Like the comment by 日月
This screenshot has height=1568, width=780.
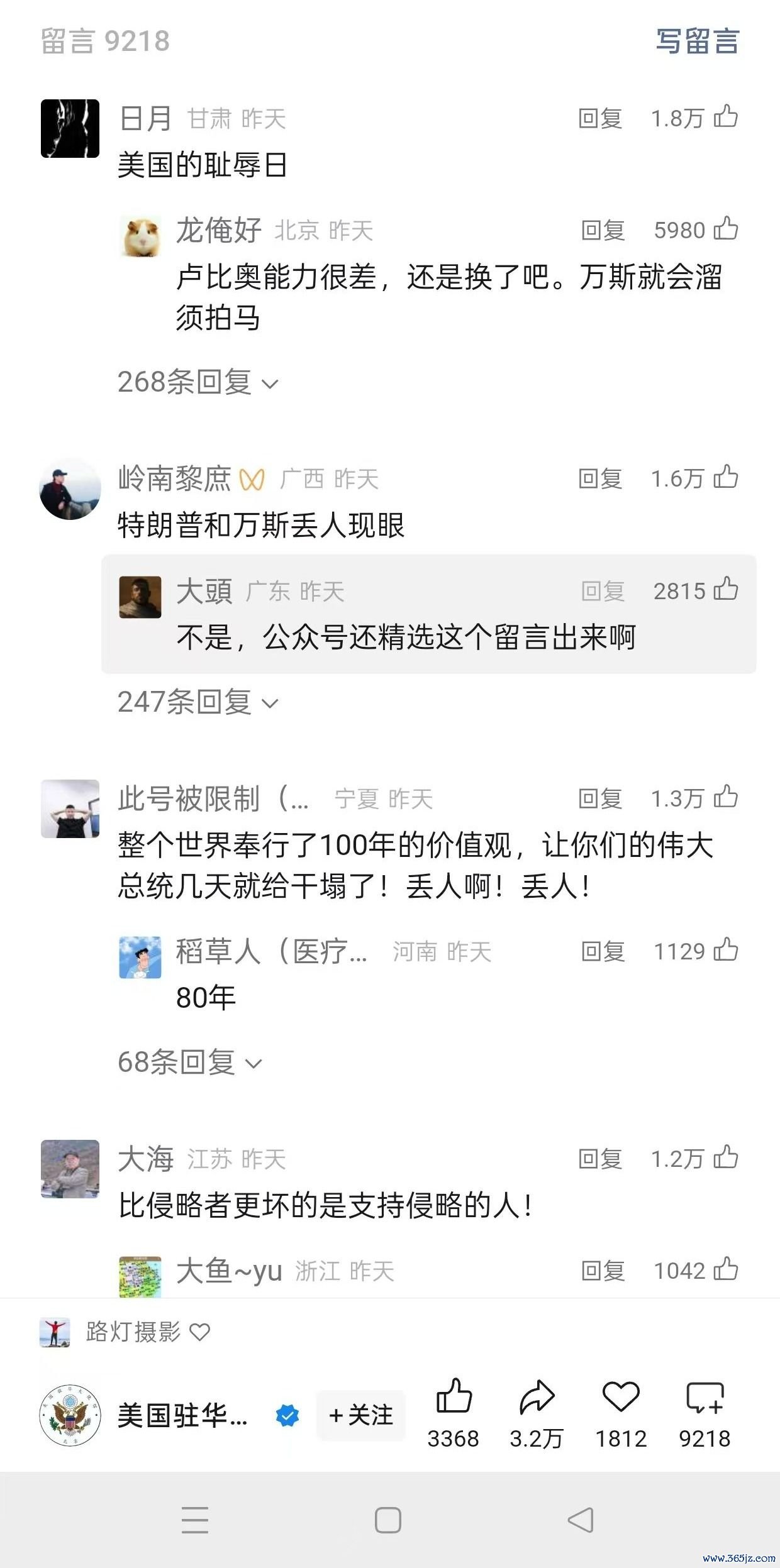click(x=725, y=117)
